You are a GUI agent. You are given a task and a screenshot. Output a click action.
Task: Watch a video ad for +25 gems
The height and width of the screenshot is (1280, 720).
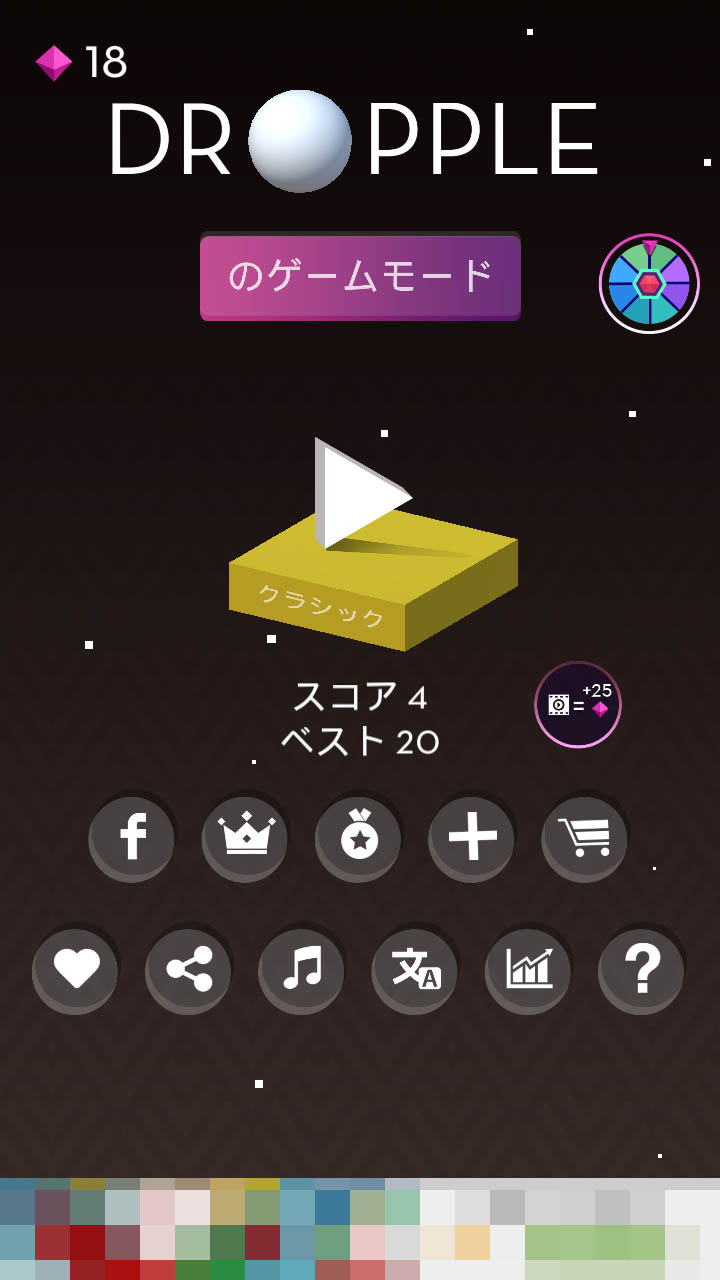pos(578,705)
